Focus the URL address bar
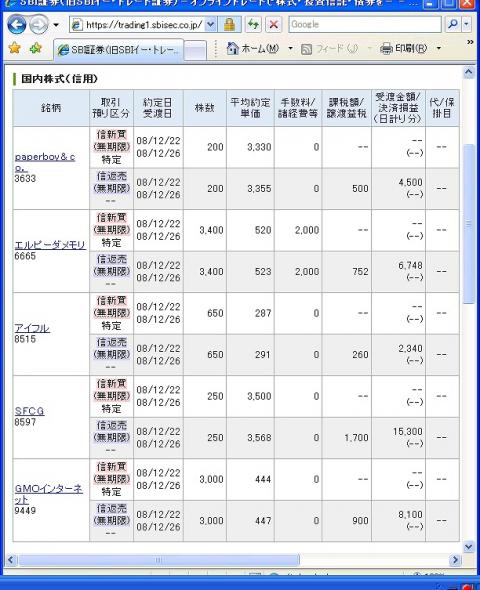 [x=143, y=25]
